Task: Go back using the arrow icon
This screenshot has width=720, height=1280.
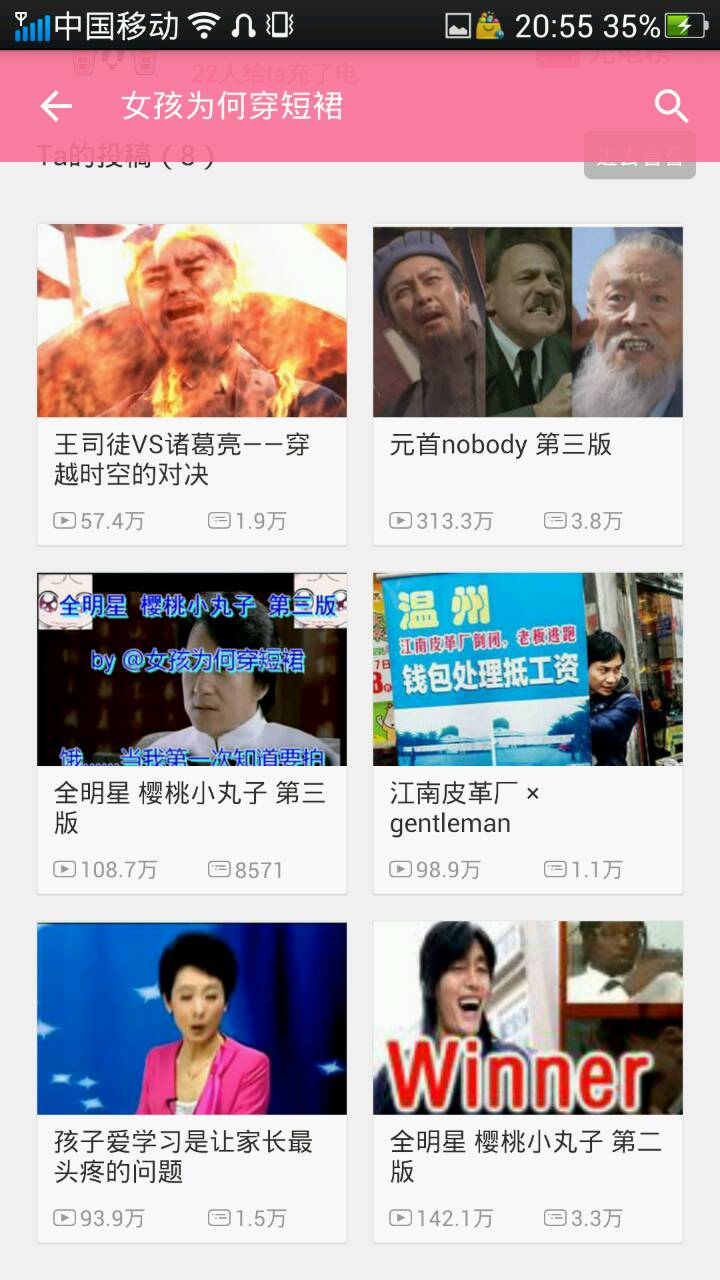Action: coord(56,106)
